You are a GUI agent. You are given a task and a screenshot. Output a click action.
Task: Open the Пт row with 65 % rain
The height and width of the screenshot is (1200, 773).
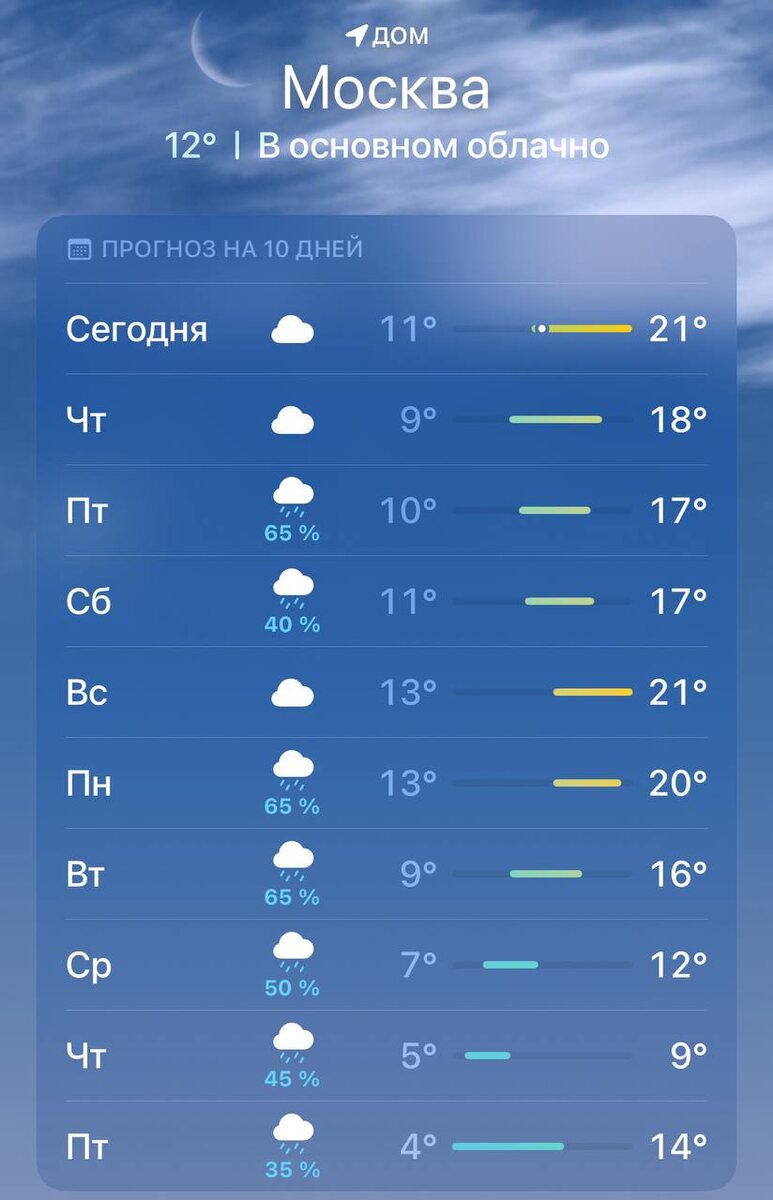(386, 511)
